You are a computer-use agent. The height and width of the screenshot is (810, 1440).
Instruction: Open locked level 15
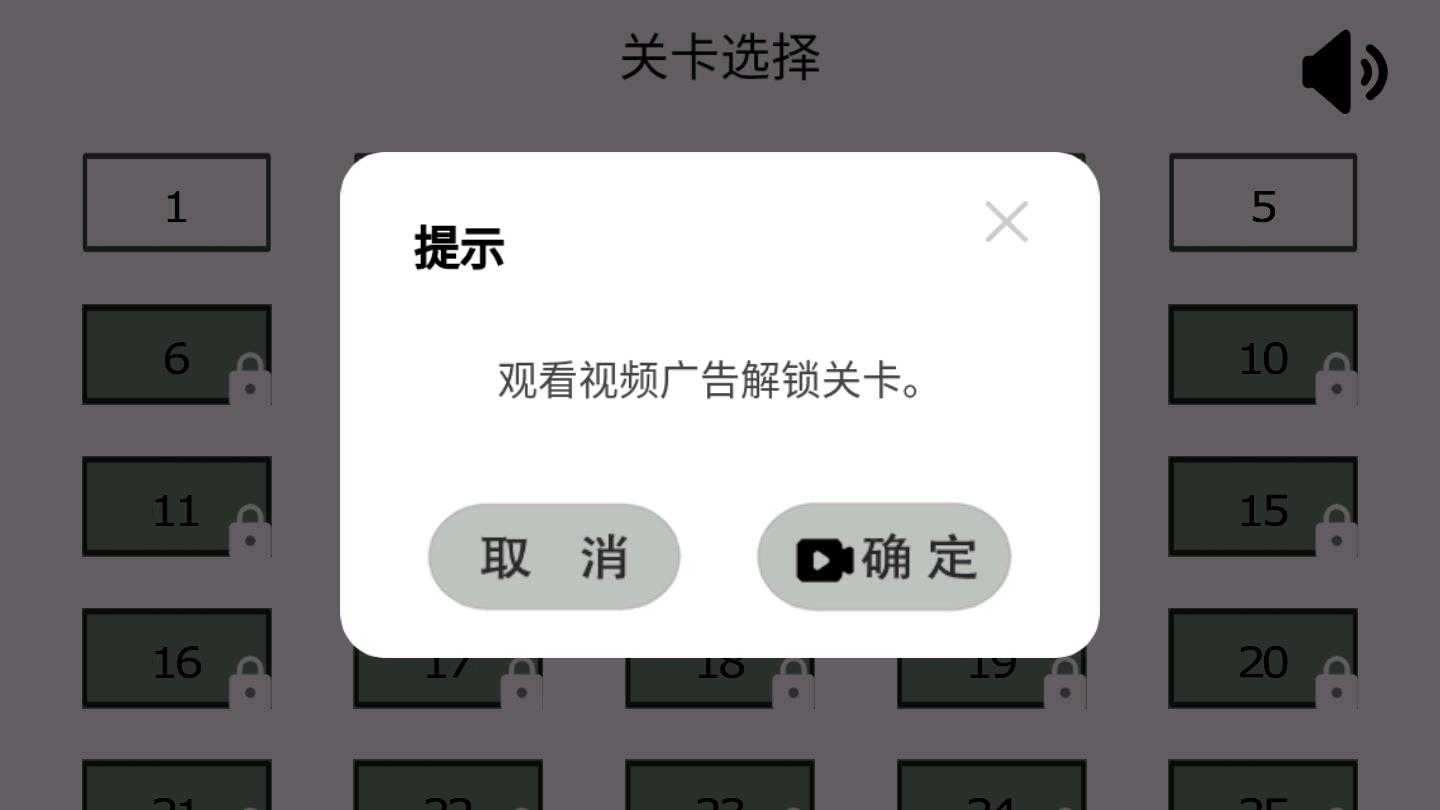pos(1263,507)
